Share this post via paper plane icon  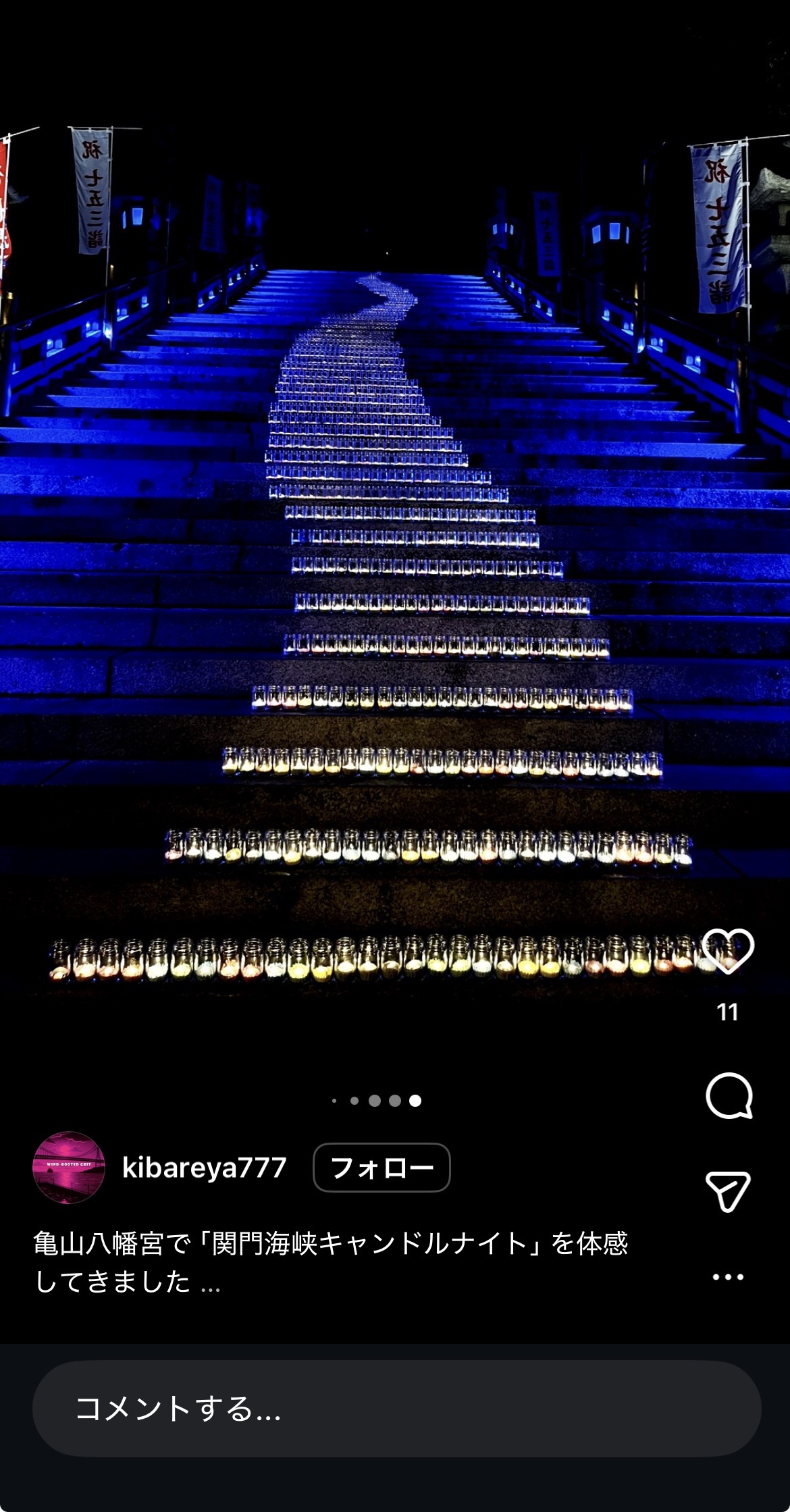[728, 1191]
